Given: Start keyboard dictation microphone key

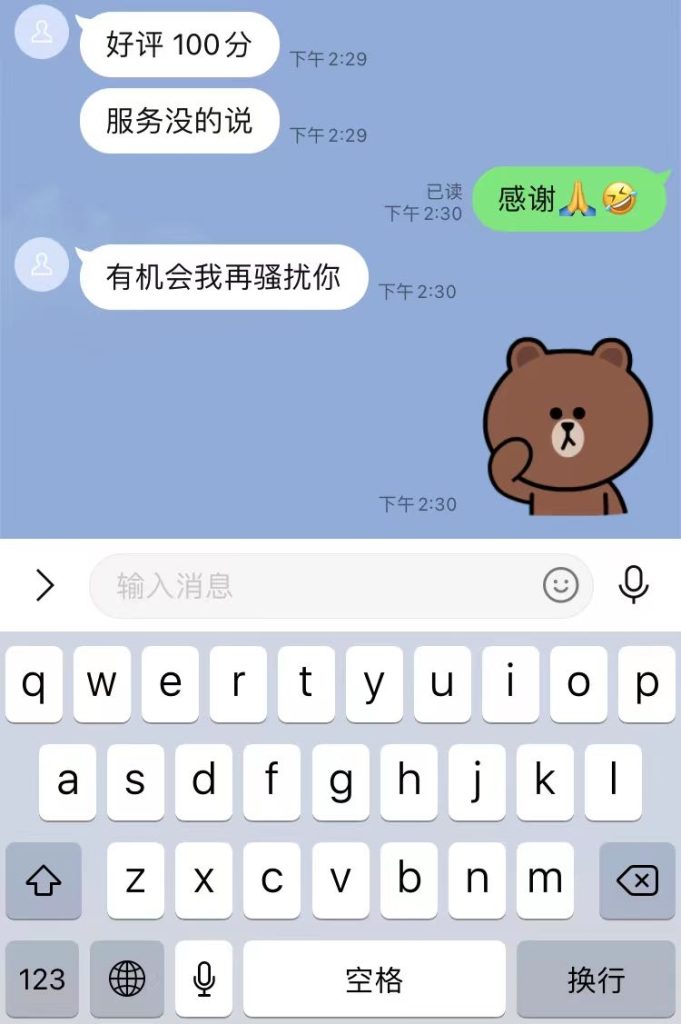Looking at the screenshot, I should pos(204,979).
